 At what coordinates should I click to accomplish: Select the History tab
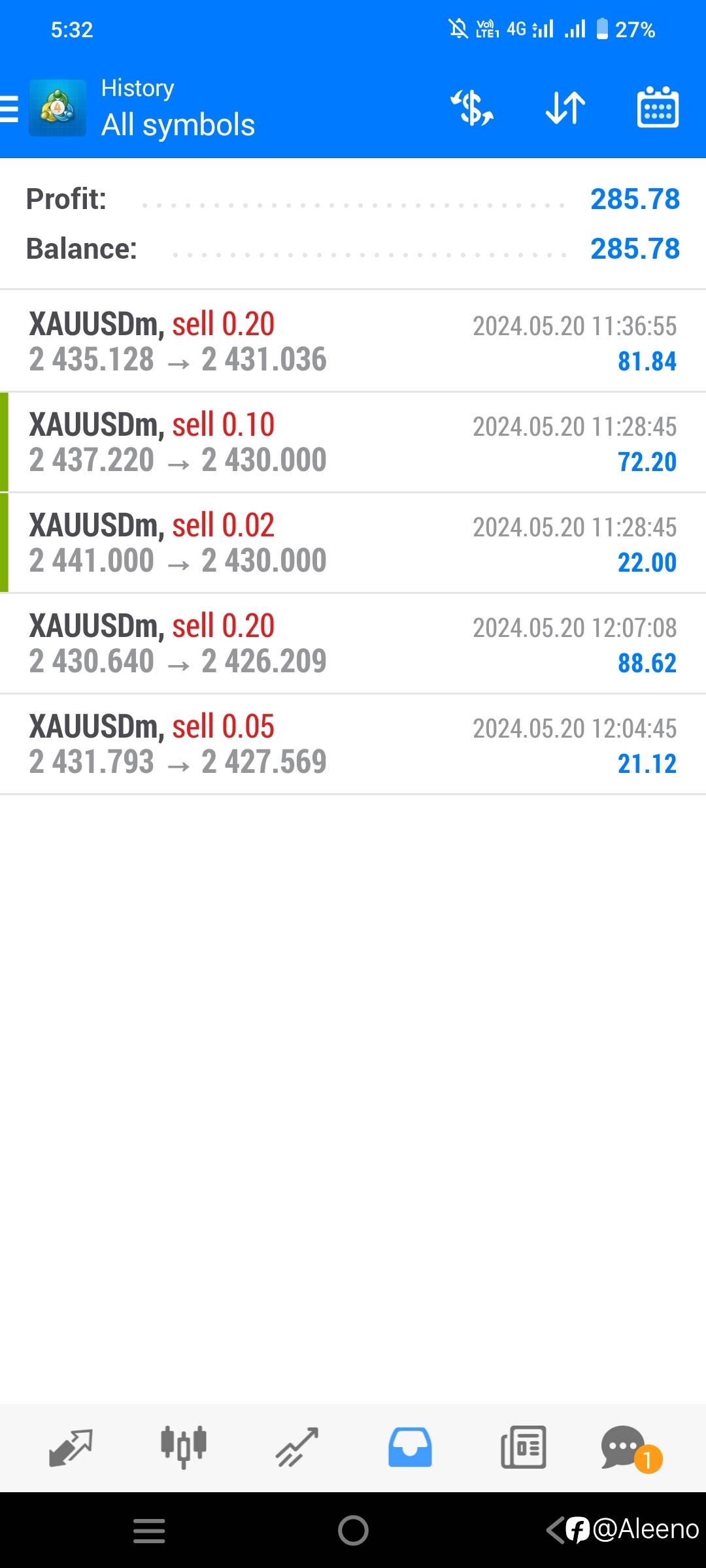[410, 1447]
